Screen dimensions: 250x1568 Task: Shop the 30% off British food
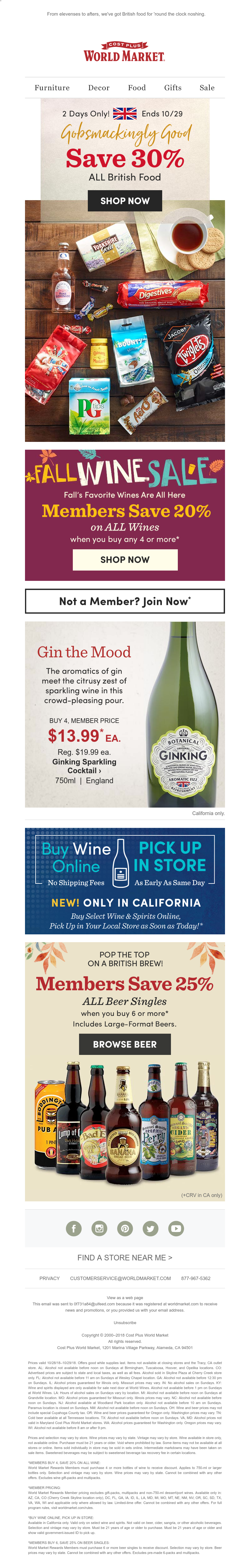coord(125,201)
